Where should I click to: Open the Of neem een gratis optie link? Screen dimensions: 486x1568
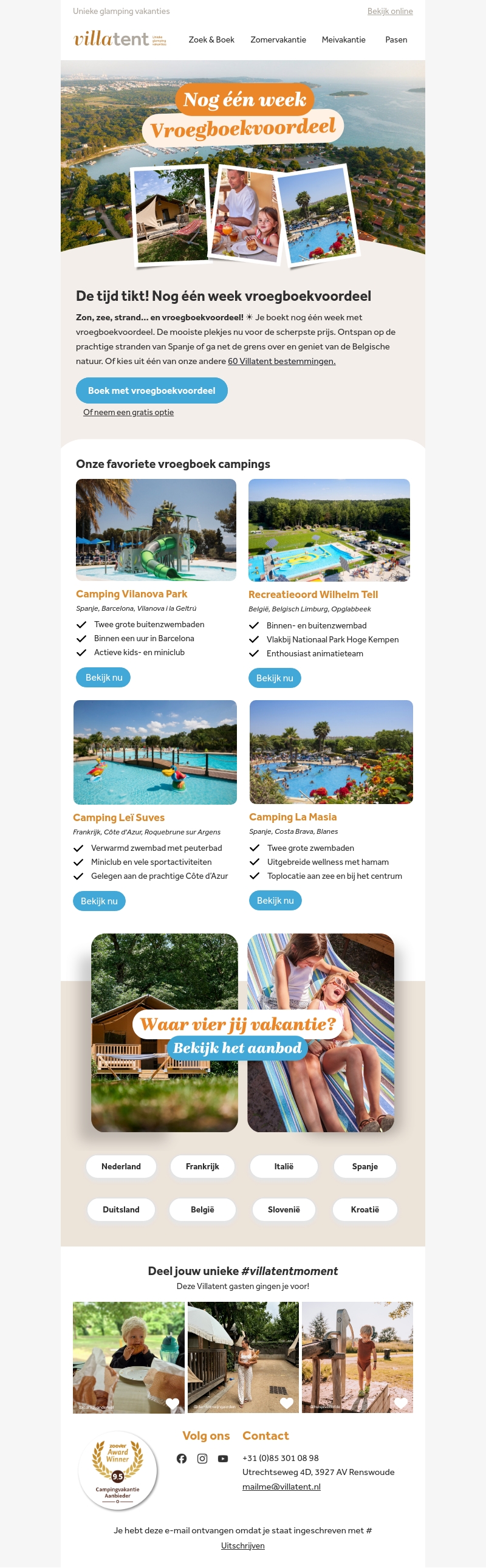(x=128, y=412)
